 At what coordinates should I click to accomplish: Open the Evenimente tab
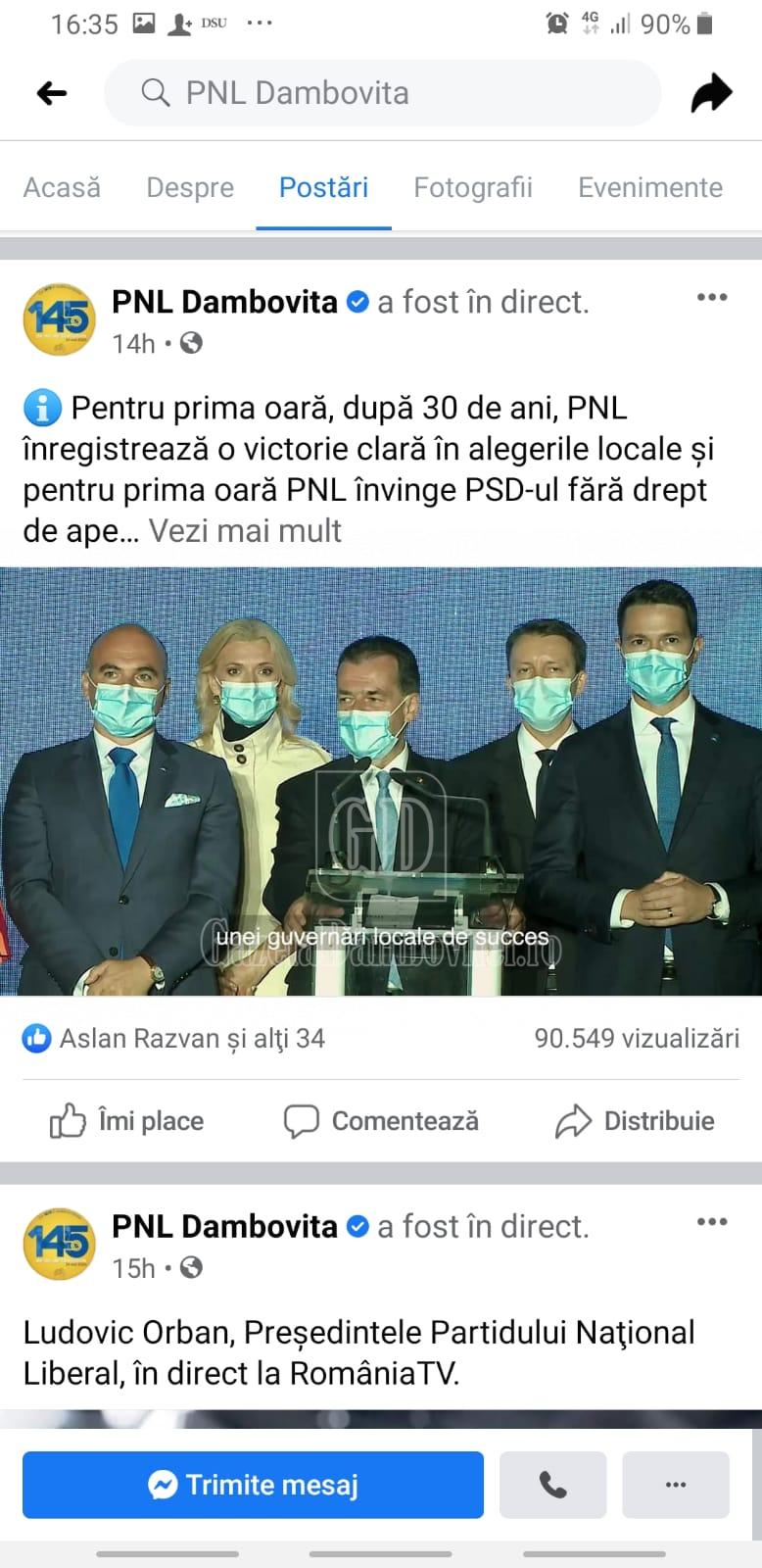[650, 187]
